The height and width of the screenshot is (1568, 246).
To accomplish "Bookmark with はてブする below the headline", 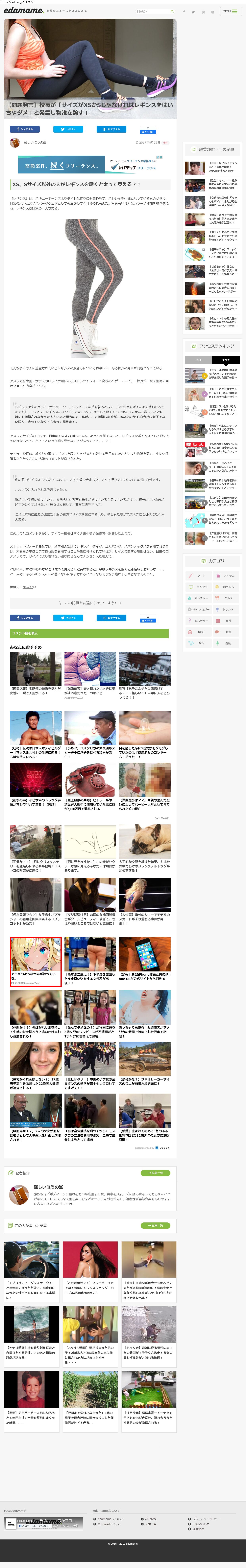I will click(x=111, y=129).
